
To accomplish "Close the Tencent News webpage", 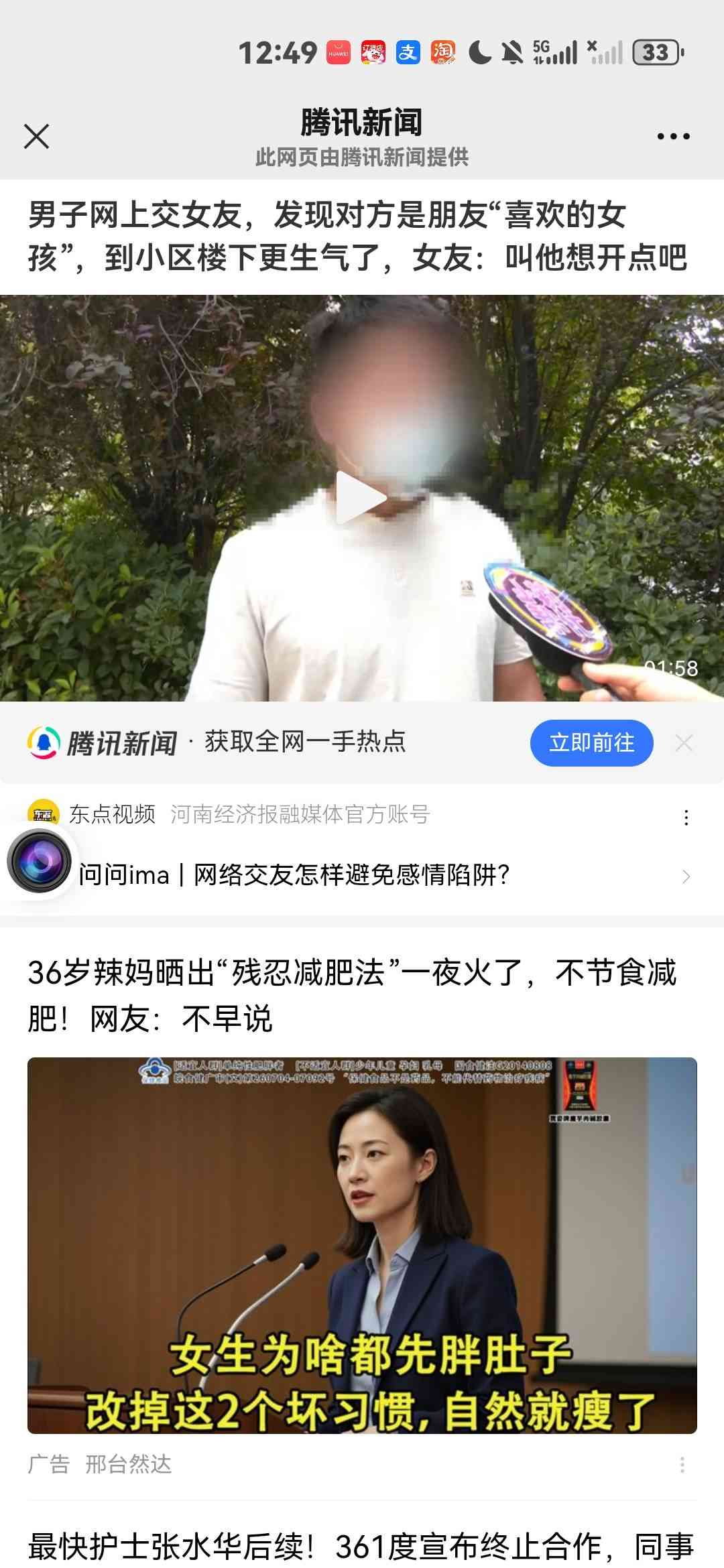I will coord(36,136).
